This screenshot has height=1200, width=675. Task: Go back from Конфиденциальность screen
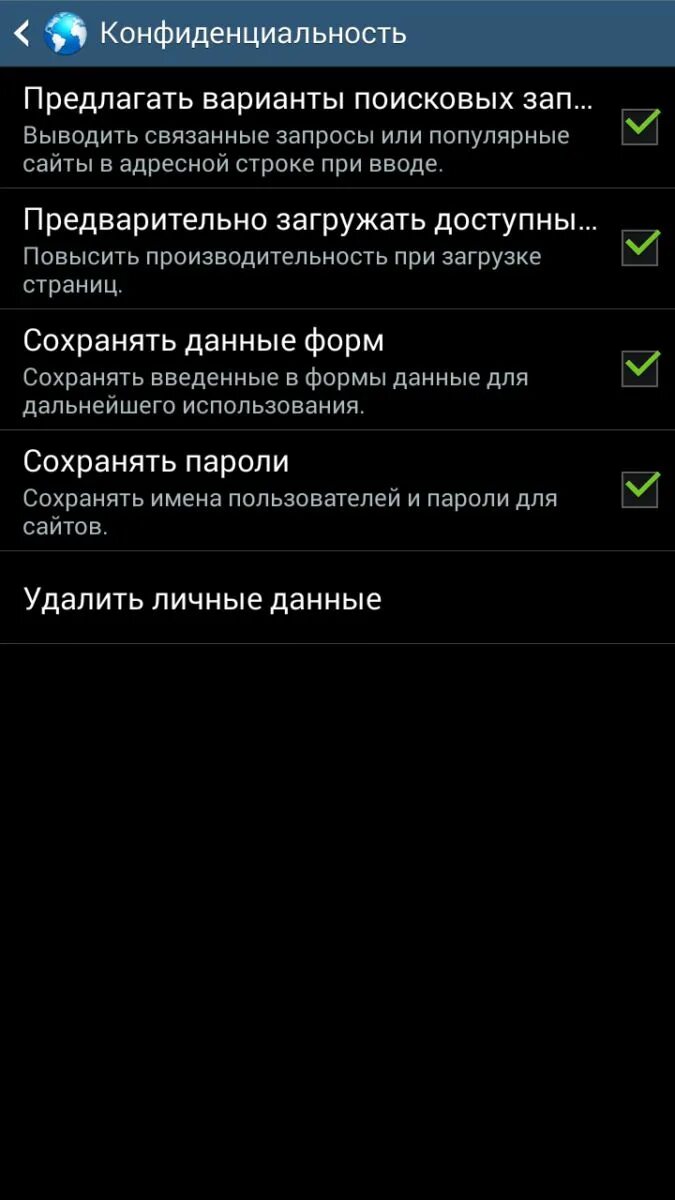pos(22,33)
